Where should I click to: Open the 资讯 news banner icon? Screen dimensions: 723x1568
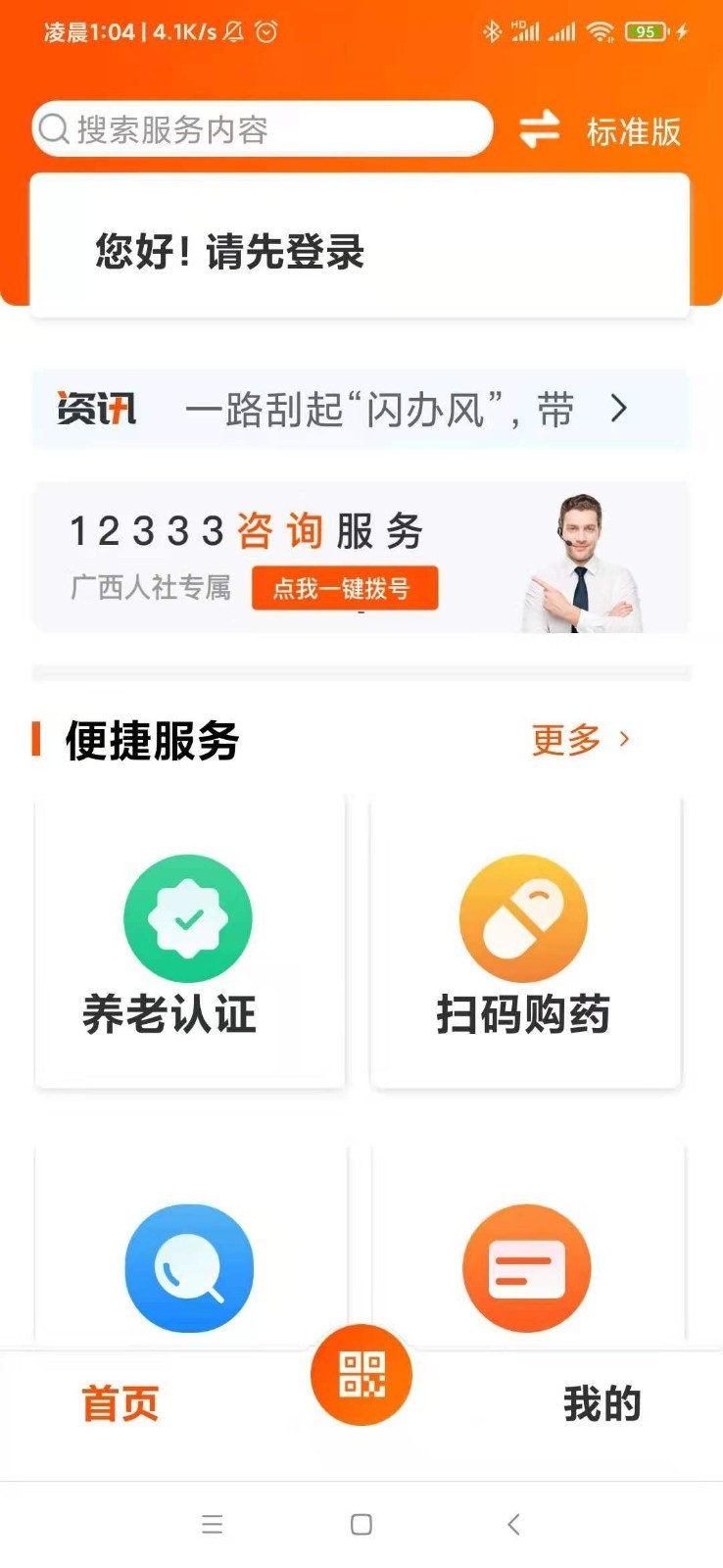(98, 409)
